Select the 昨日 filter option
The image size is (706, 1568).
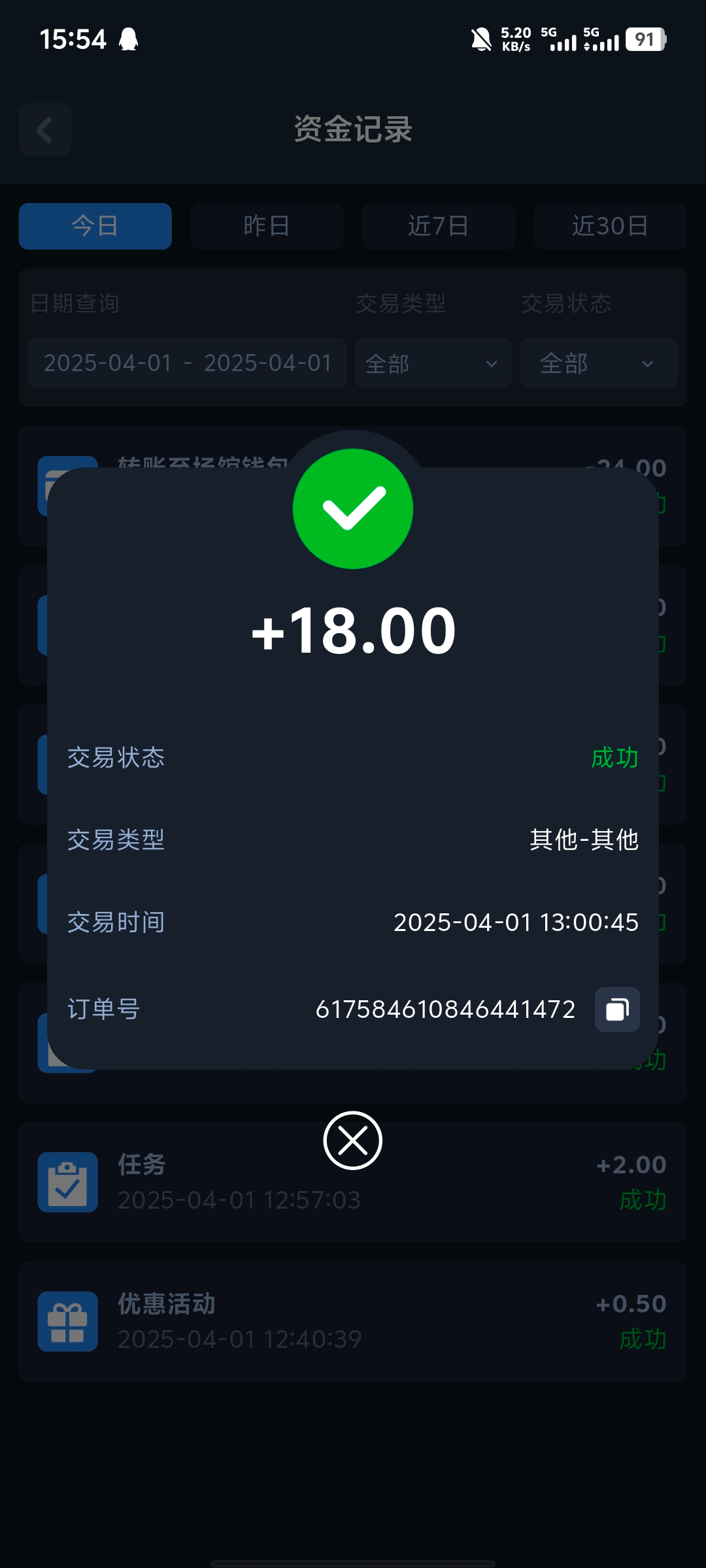click(x=267, y=226)
